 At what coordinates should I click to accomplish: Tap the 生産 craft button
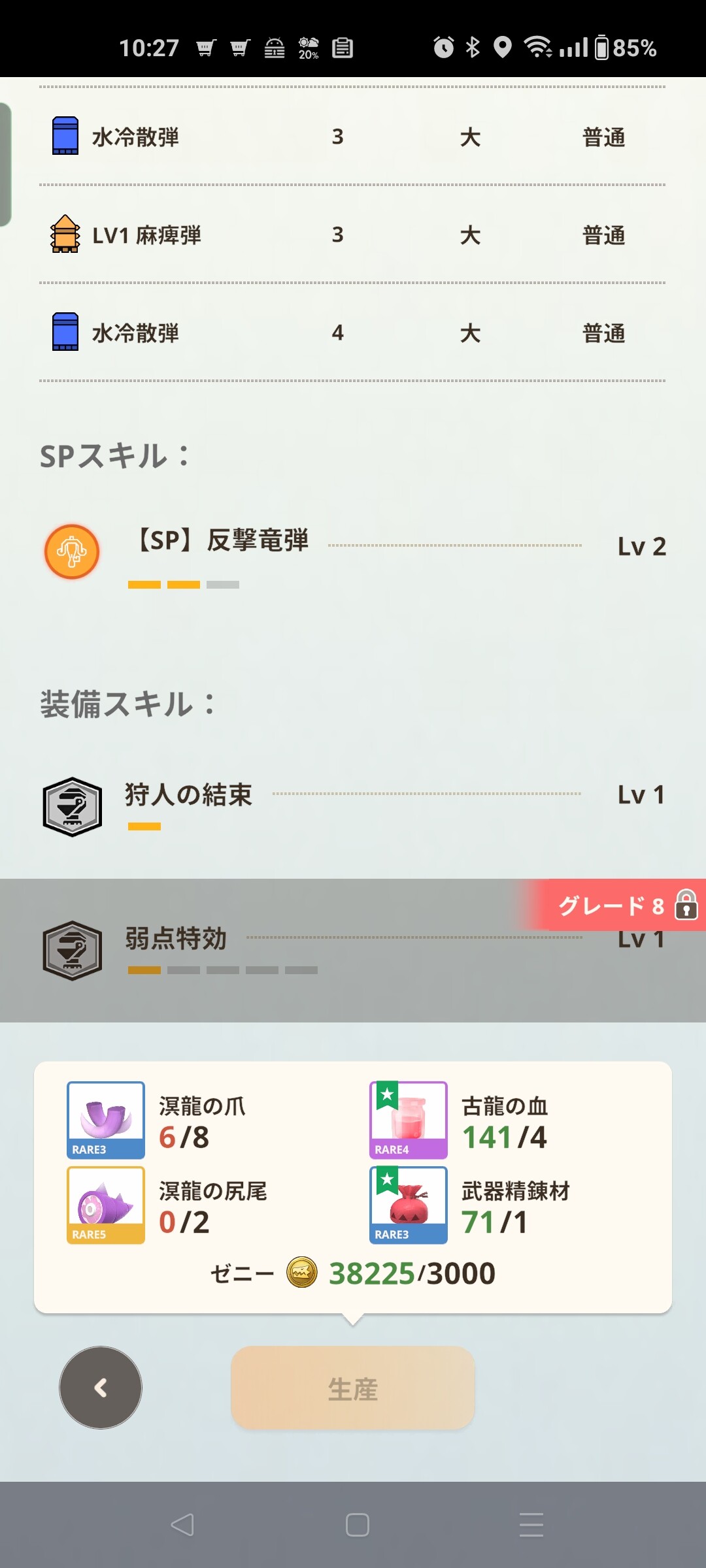tap(352, 1388)
